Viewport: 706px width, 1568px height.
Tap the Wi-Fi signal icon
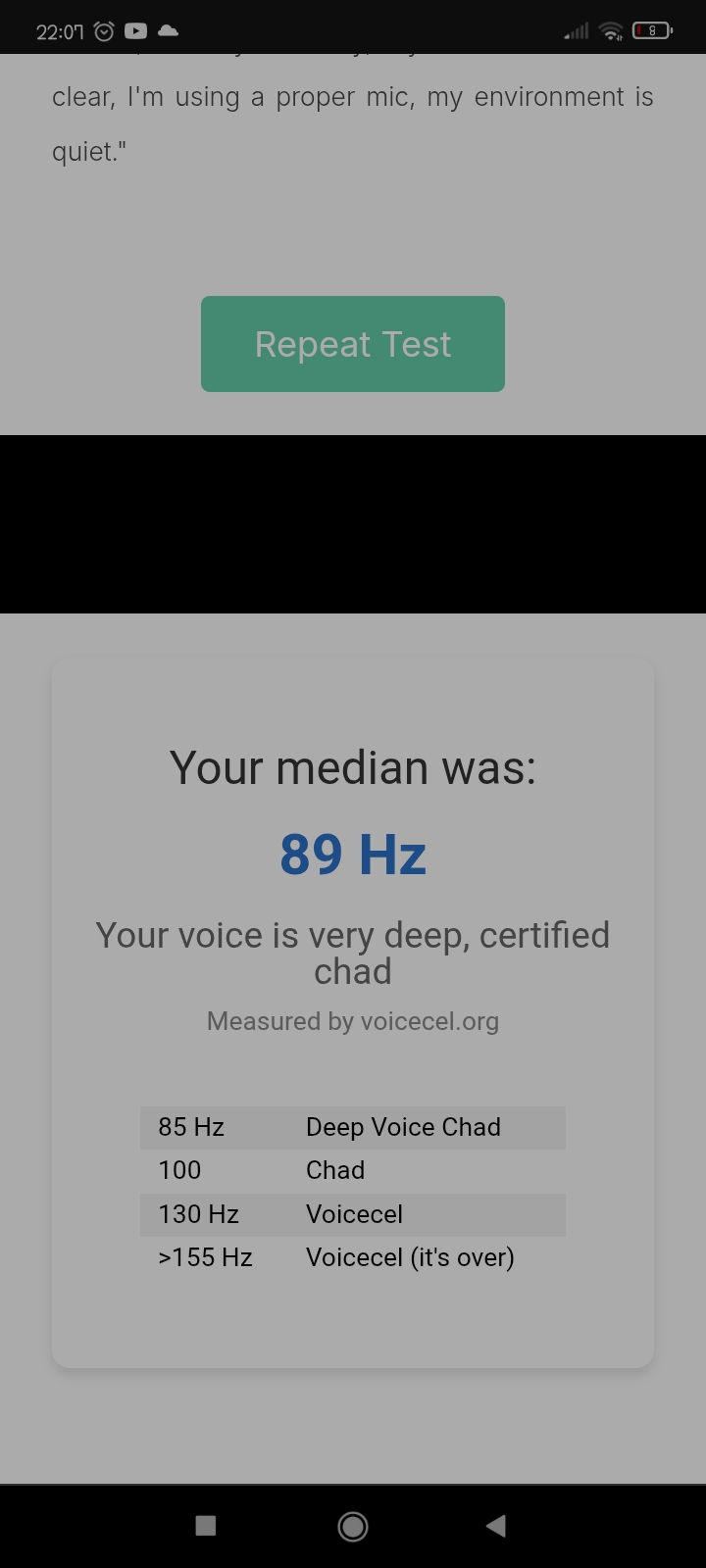tap(610, 30)
